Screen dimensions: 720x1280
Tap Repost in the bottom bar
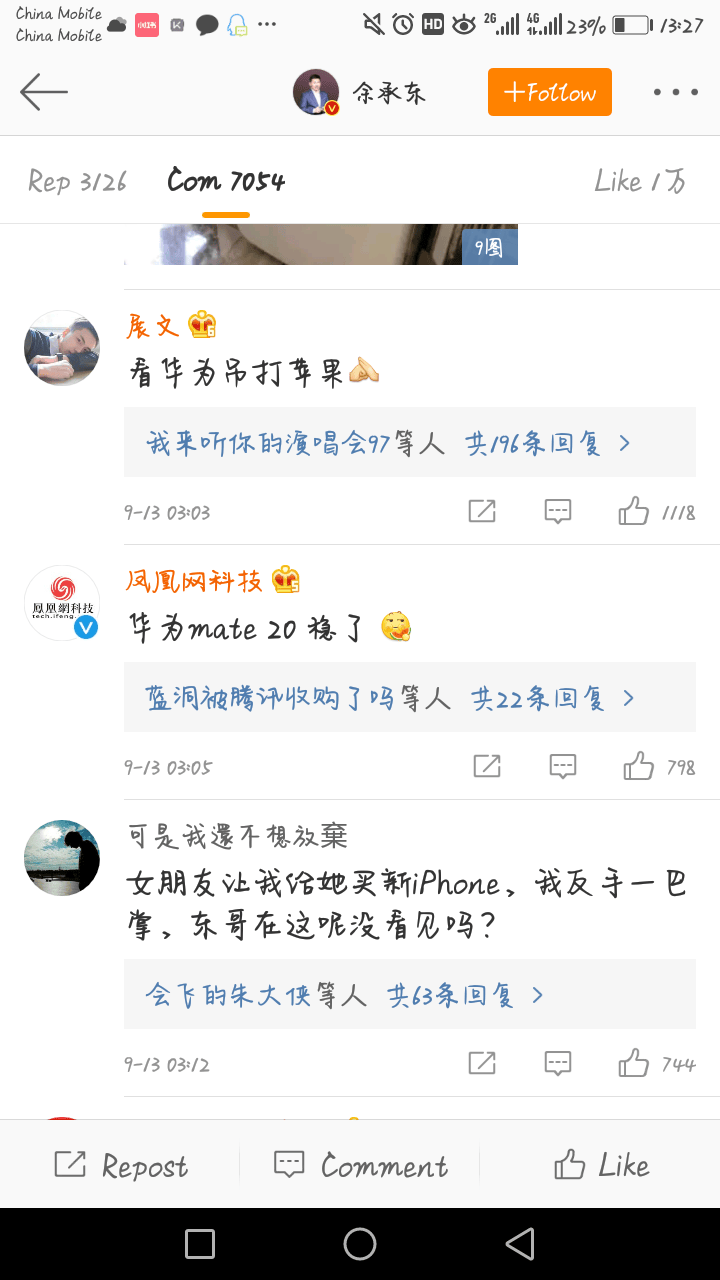[120, 1165]
